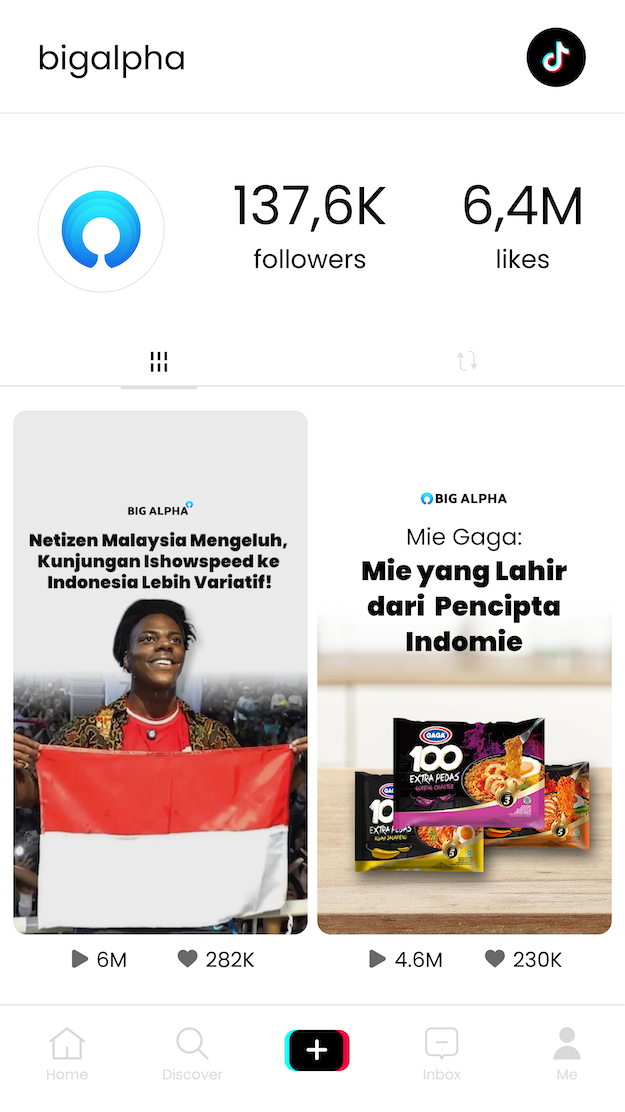
Task: Switch to the reposts tab
Action: click(467, 362)
